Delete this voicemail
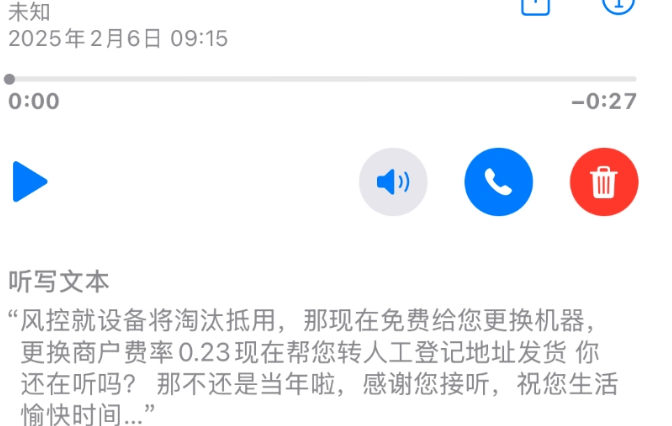Viewport: 672px width, 426px height. click(x=603, y=182)
